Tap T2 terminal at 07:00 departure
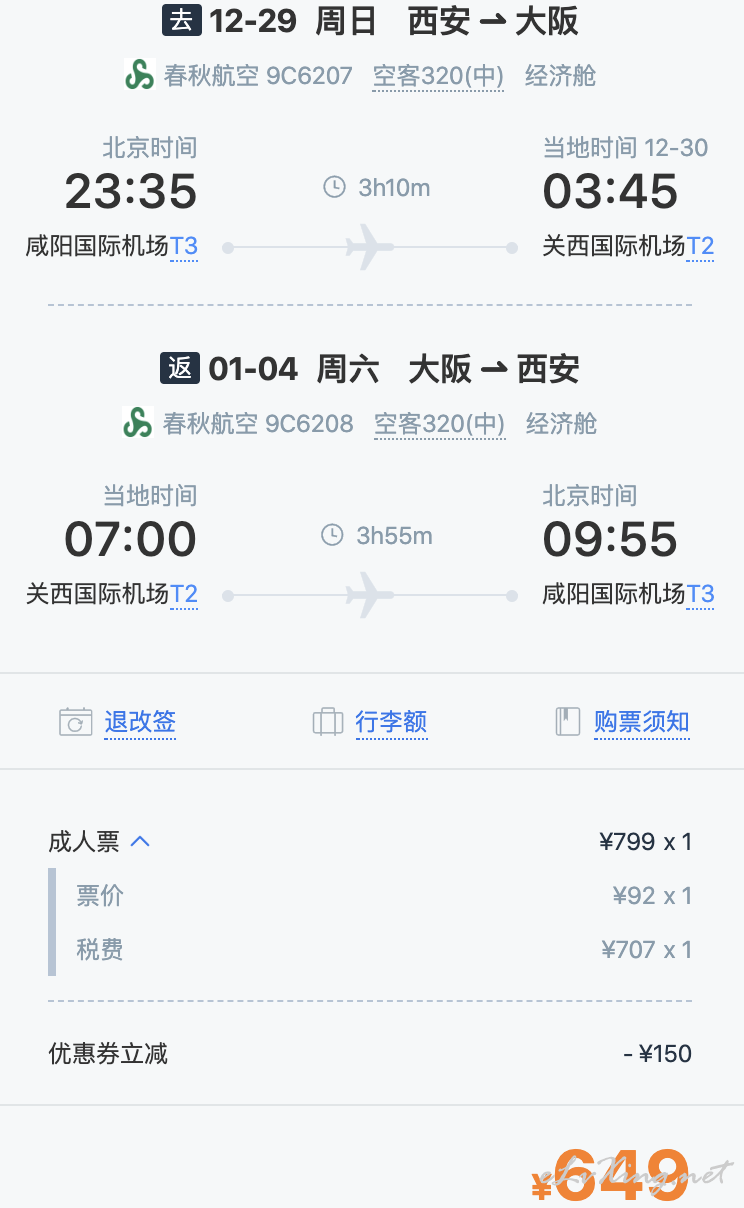Viewport: 744px width, 1208px height. 184,594
